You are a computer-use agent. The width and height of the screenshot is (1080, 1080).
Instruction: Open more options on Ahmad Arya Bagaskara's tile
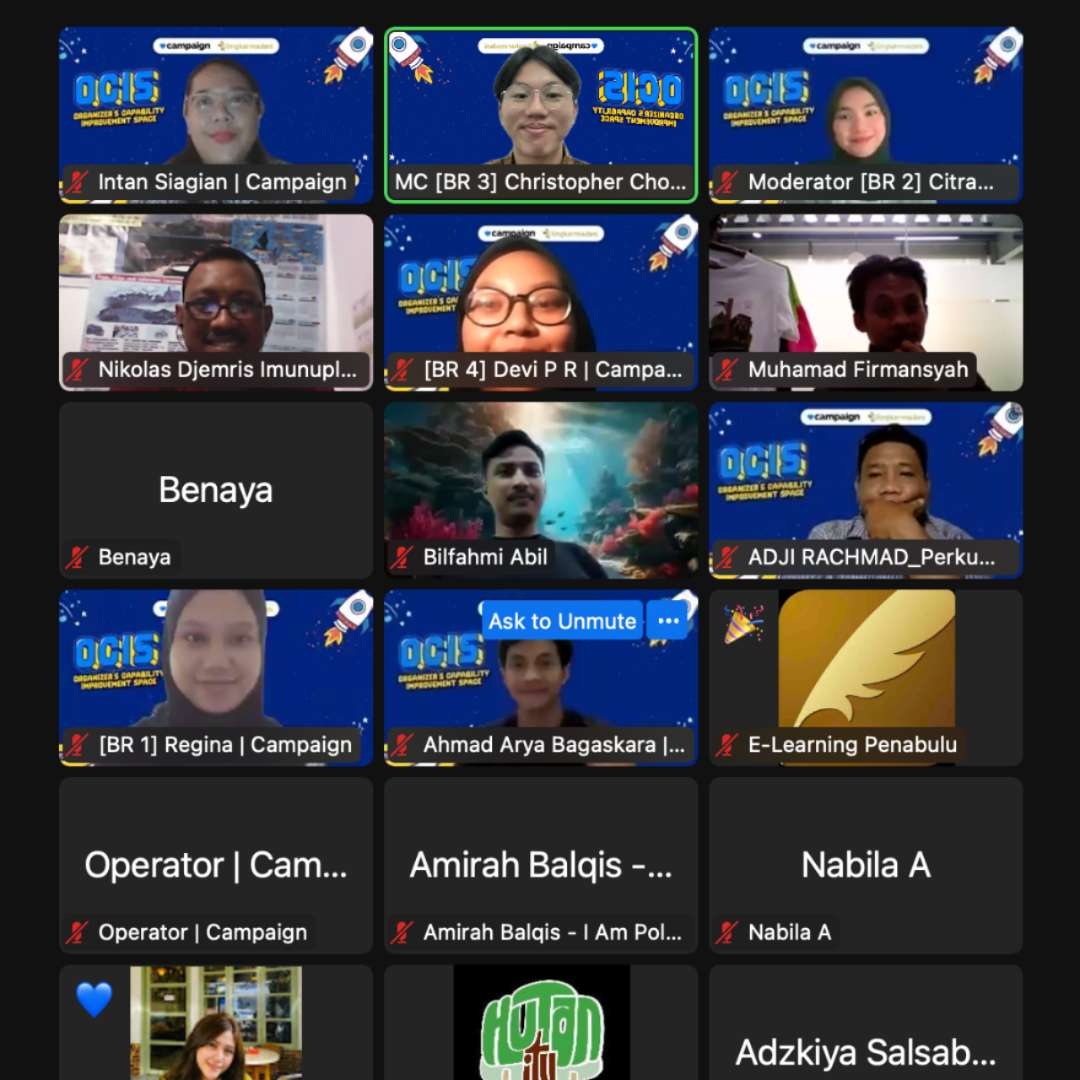click(x=668, y=621)
